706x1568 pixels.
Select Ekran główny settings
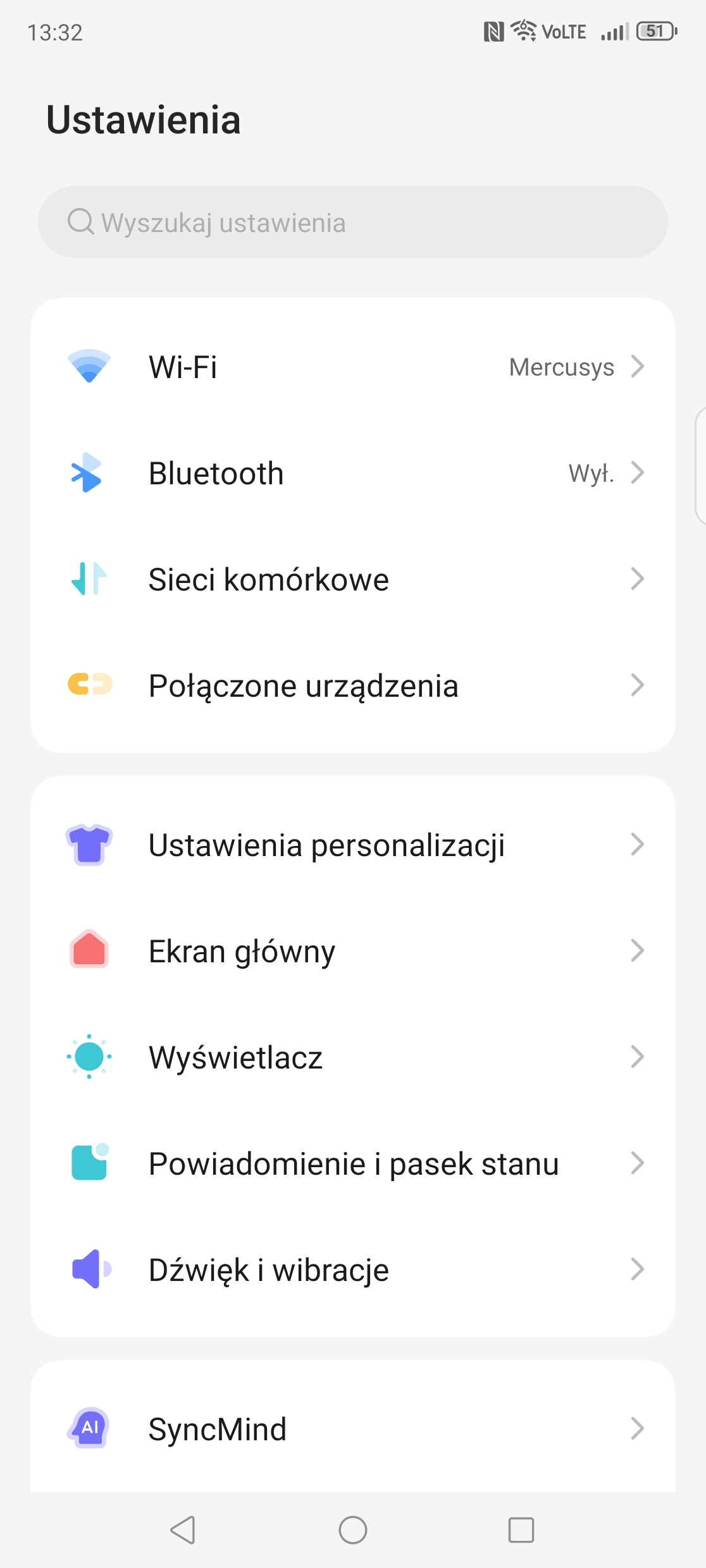coord(353,951)
